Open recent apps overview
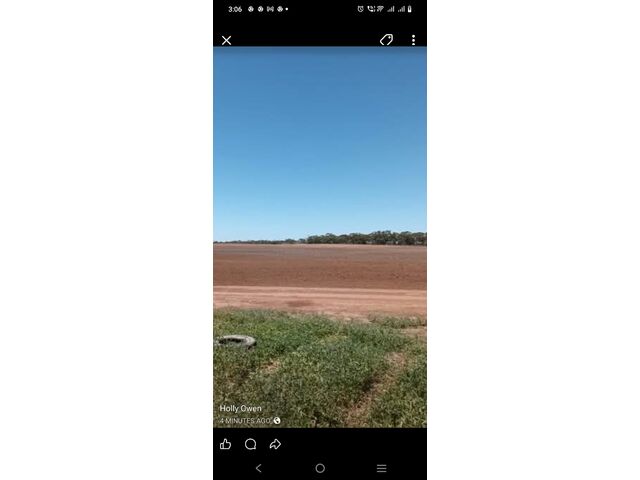 pos(381,468)
